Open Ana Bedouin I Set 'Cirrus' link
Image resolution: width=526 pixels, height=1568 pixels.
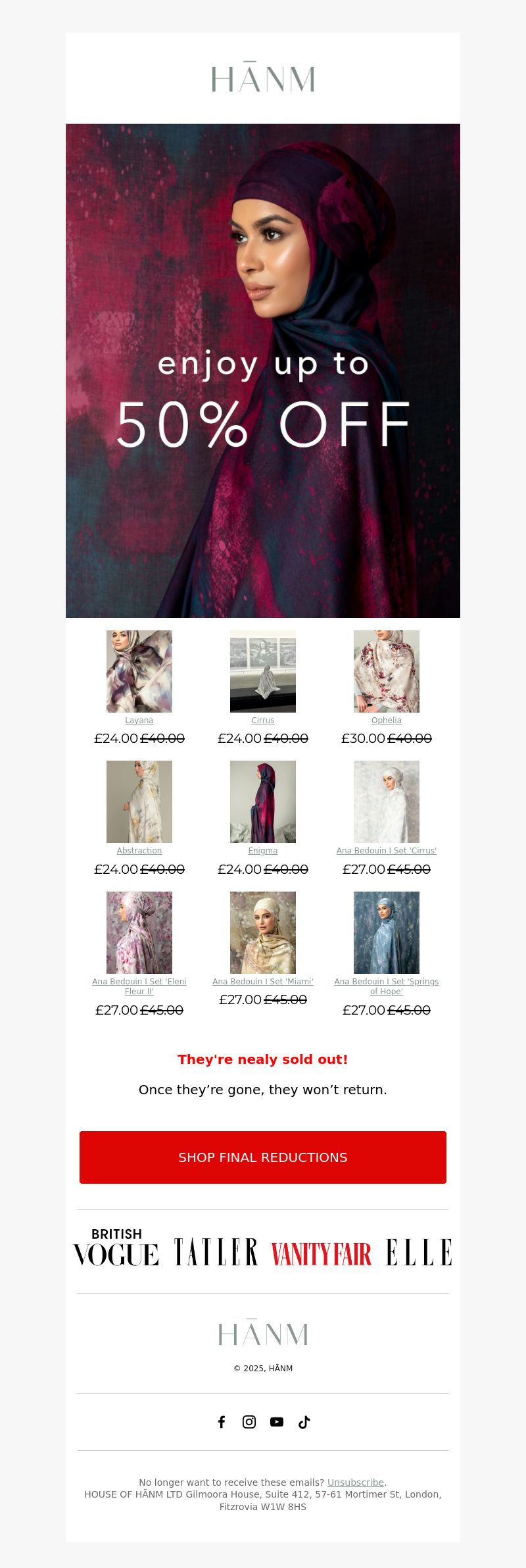[x=386, y=851]
